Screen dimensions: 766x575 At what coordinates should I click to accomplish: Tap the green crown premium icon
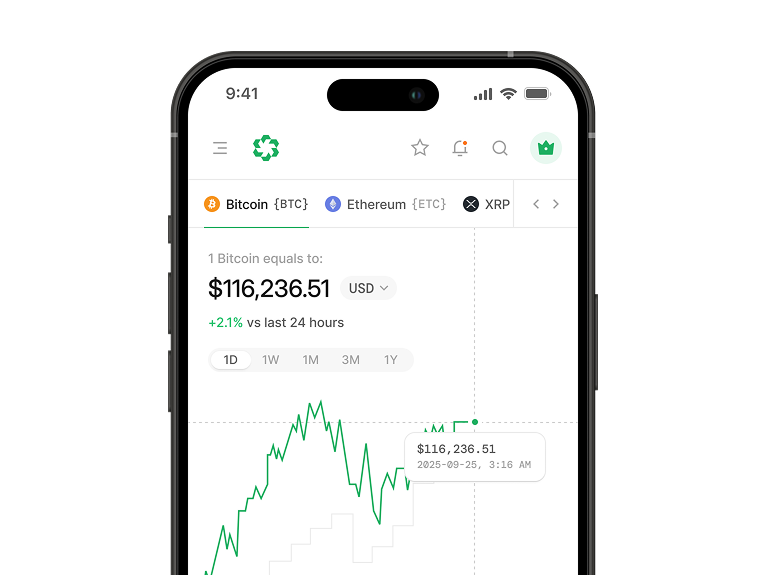[546, 148]
